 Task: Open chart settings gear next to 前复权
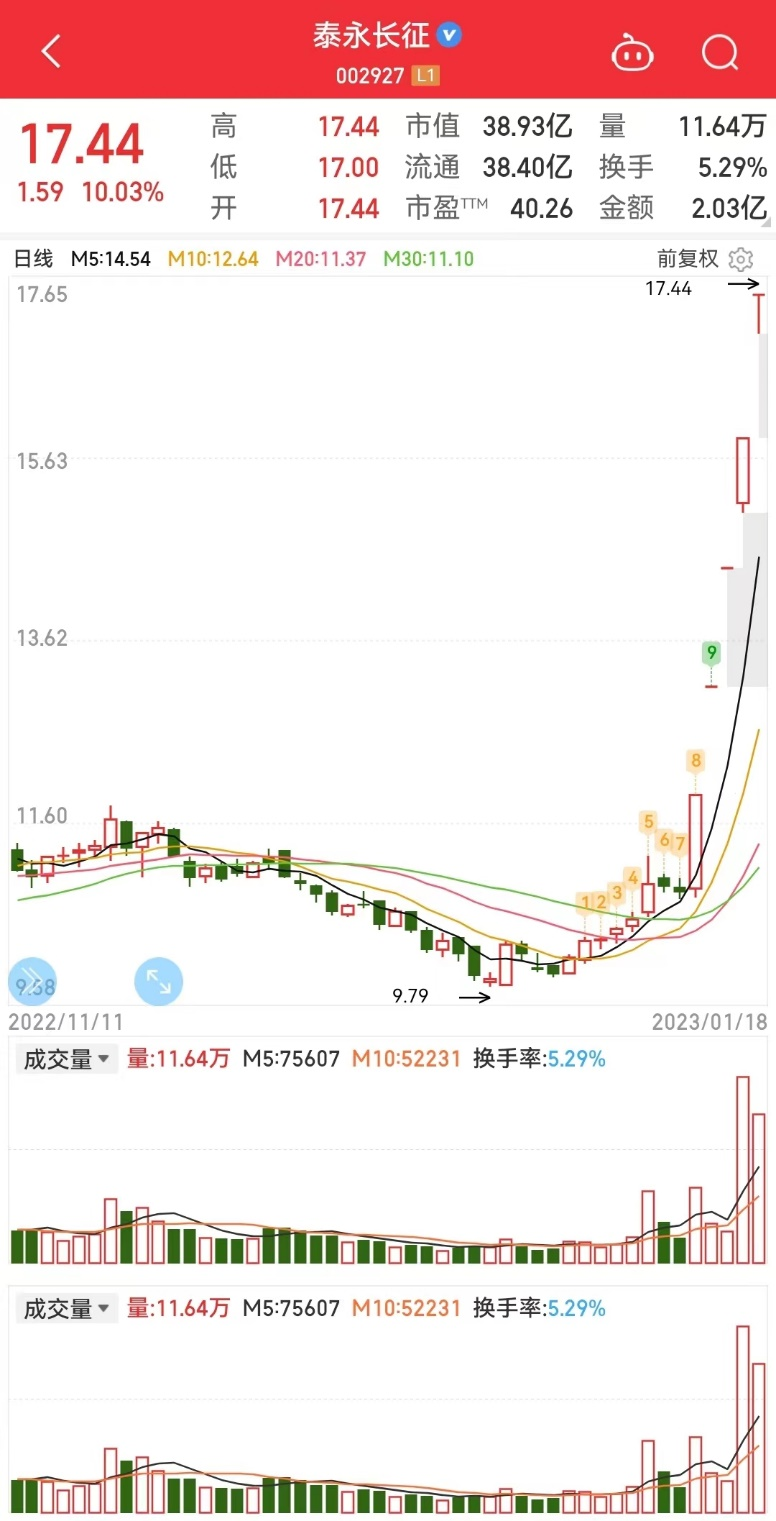[x=741, y=260]
